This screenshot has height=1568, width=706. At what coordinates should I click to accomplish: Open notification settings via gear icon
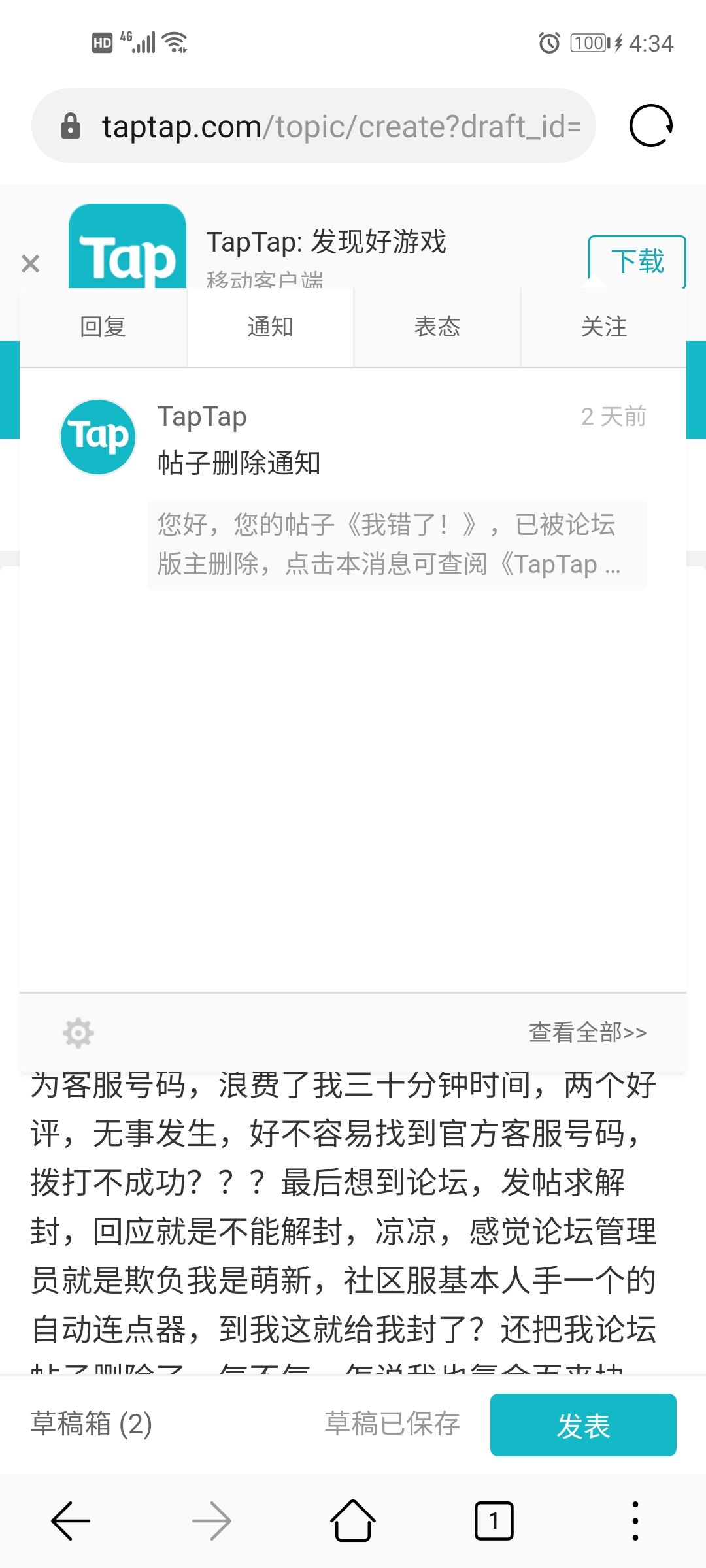(x=78, y=1032)
